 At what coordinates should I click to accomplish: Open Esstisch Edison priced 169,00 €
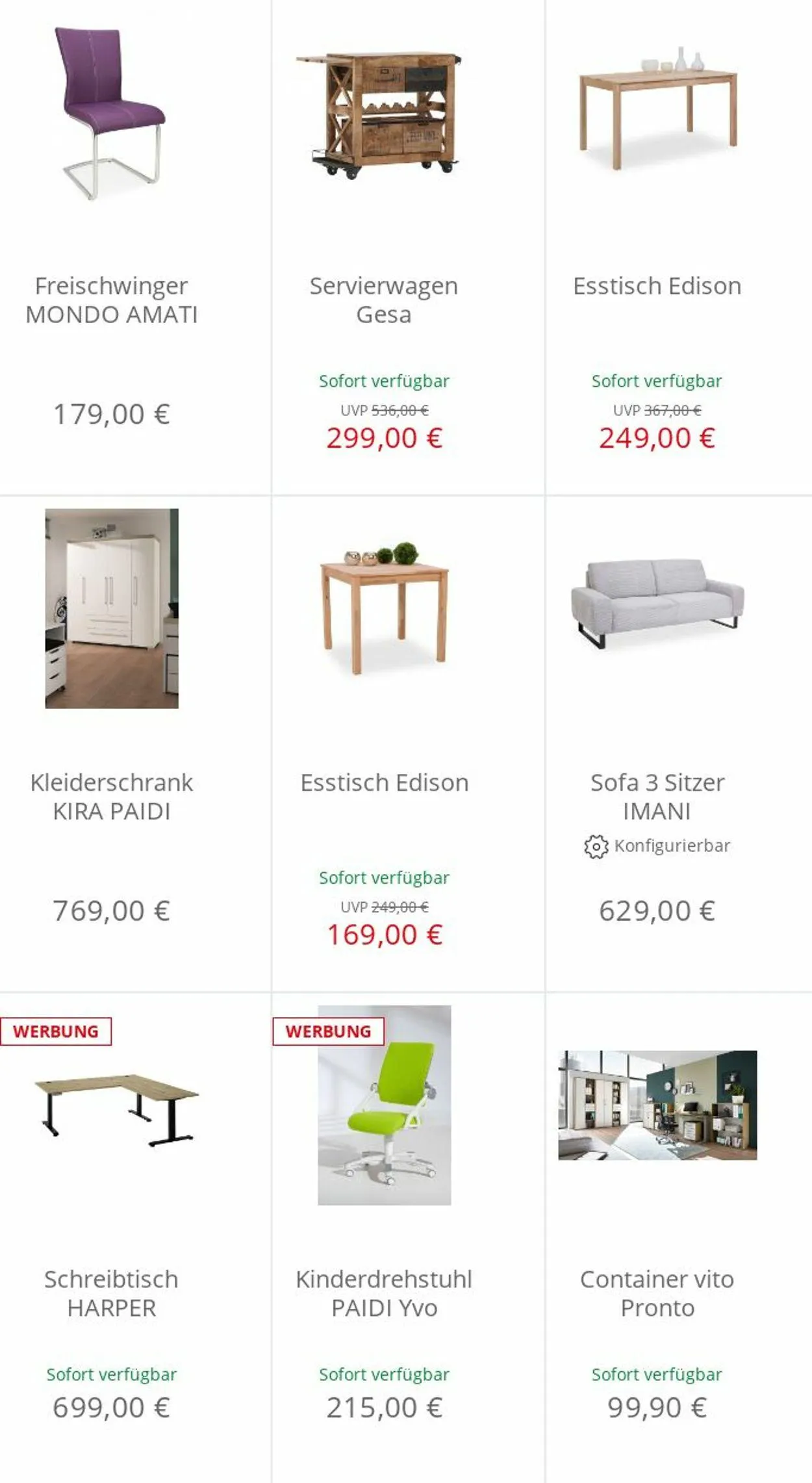click(x=384, y=782)
